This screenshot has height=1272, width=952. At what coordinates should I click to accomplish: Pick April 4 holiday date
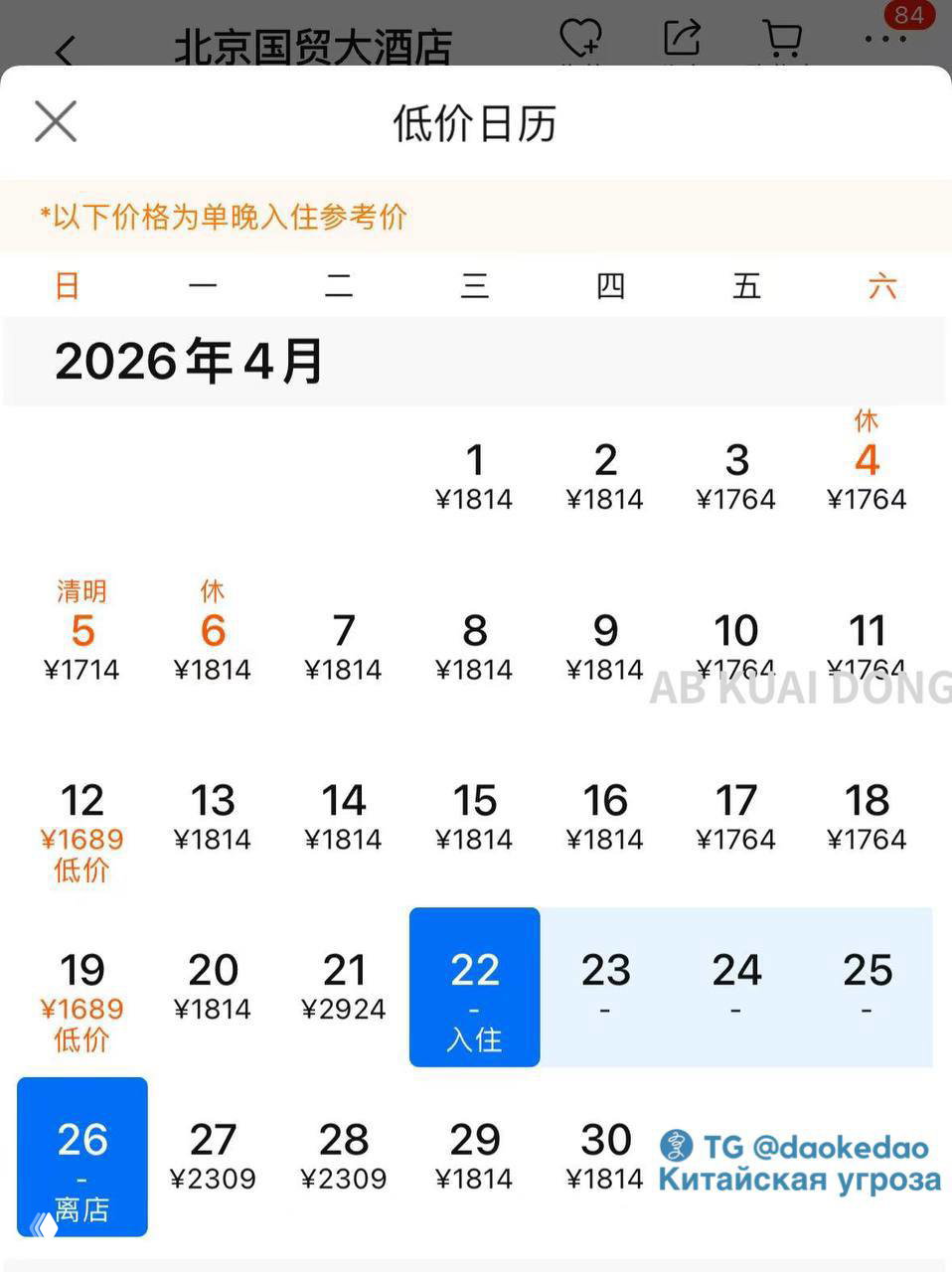pos(867,465)
